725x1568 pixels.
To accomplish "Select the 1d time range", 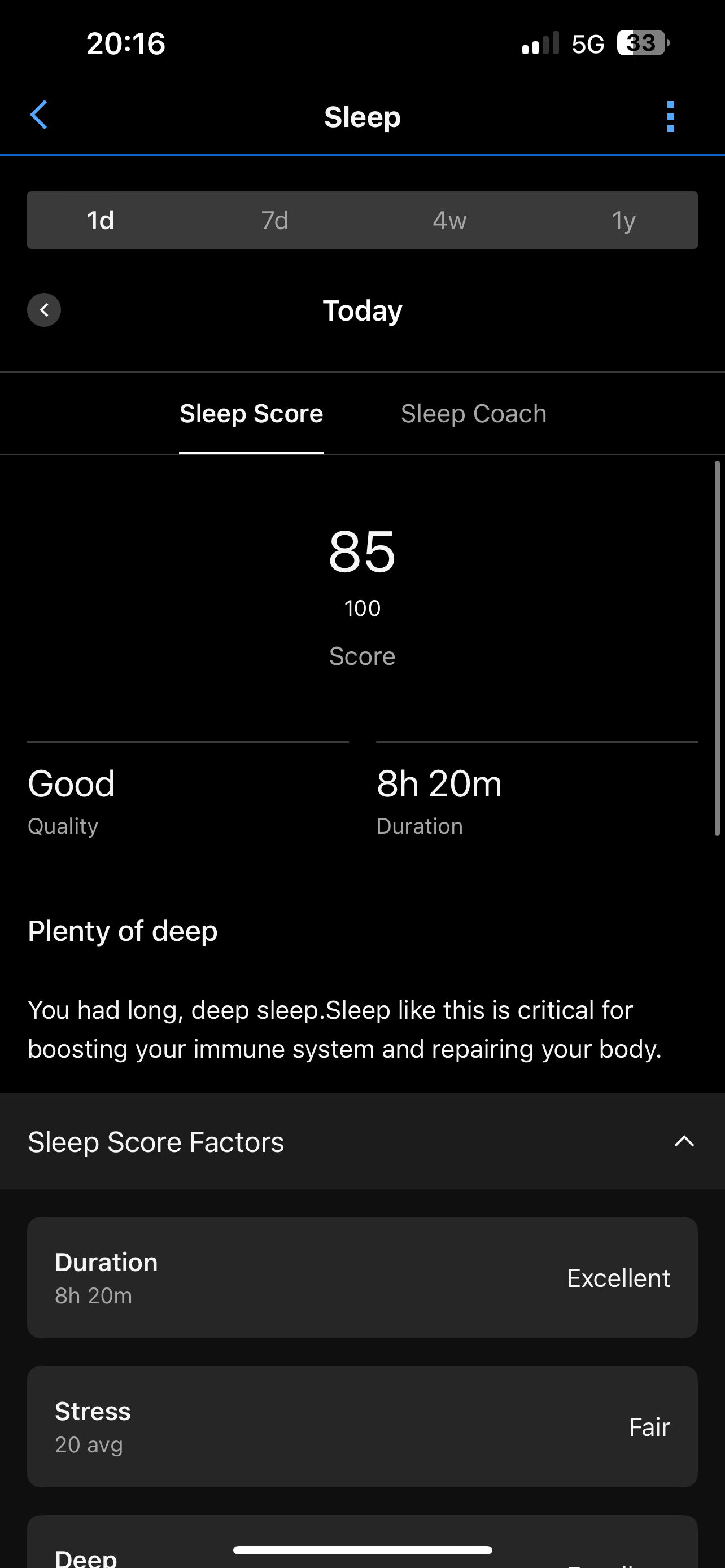I will pos(101,220).
